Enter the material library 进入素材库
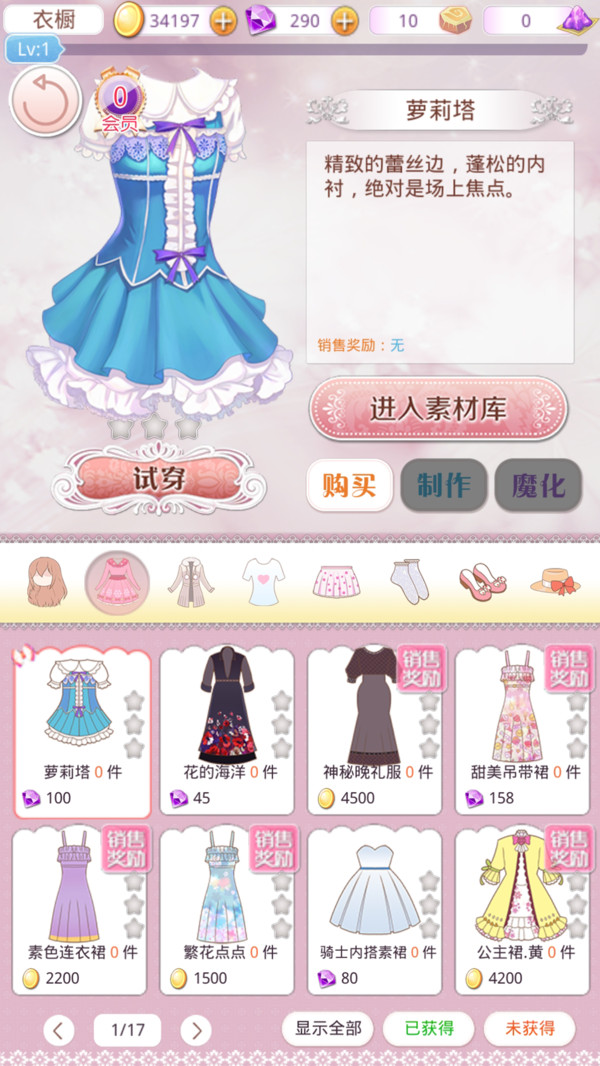 click(438, 408)
